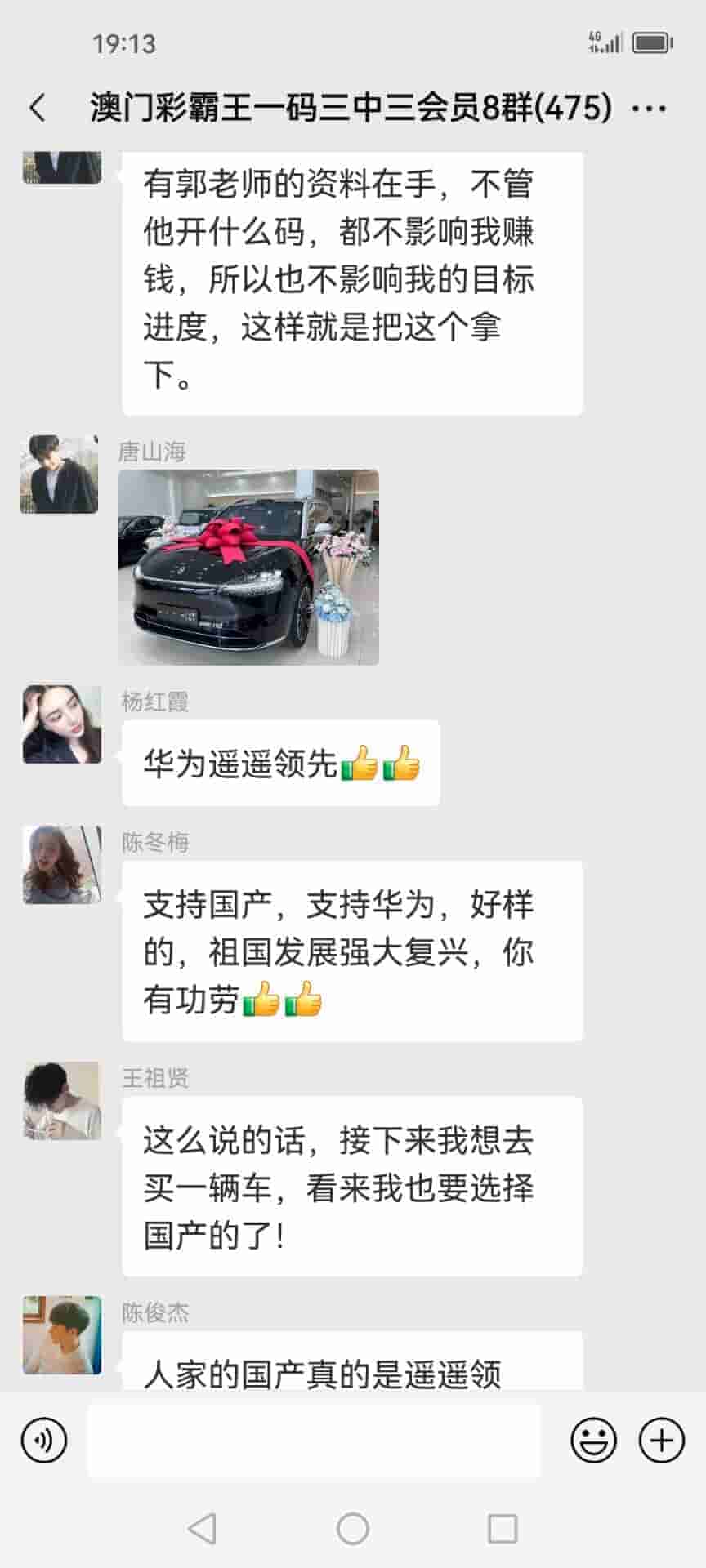Switch to voice message input

[44, 1441]
